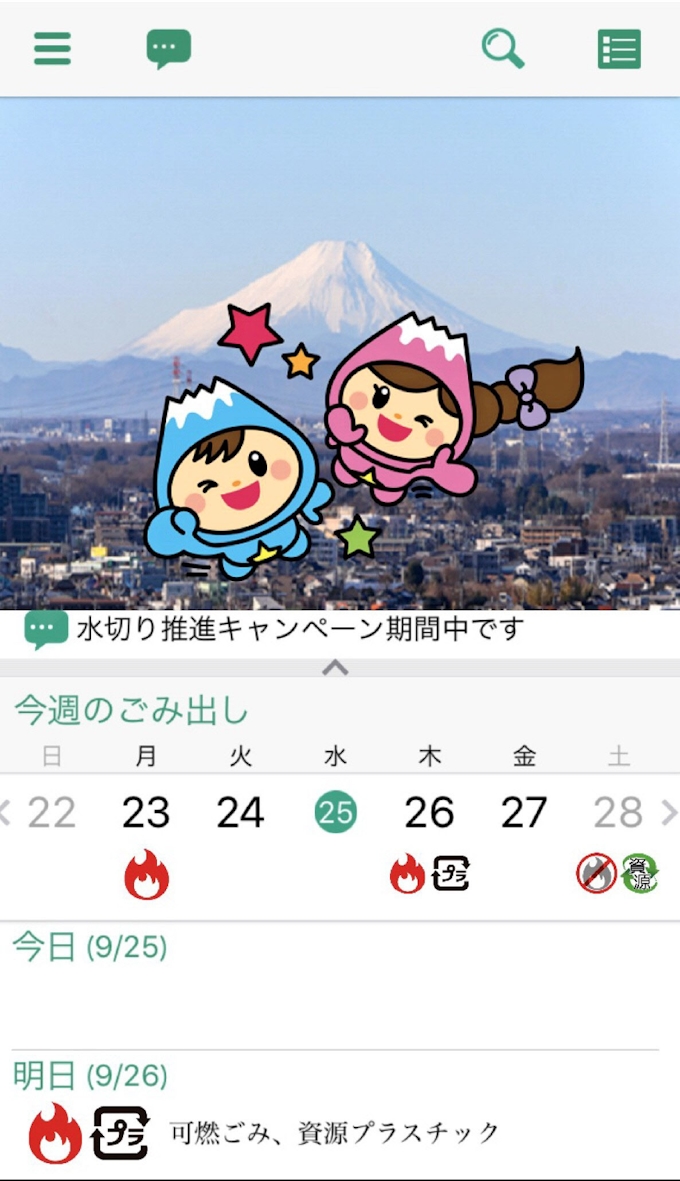Collapse the panel with the up chevron
The width and height of the screenshot is (680, 1181).
point(336,667)
